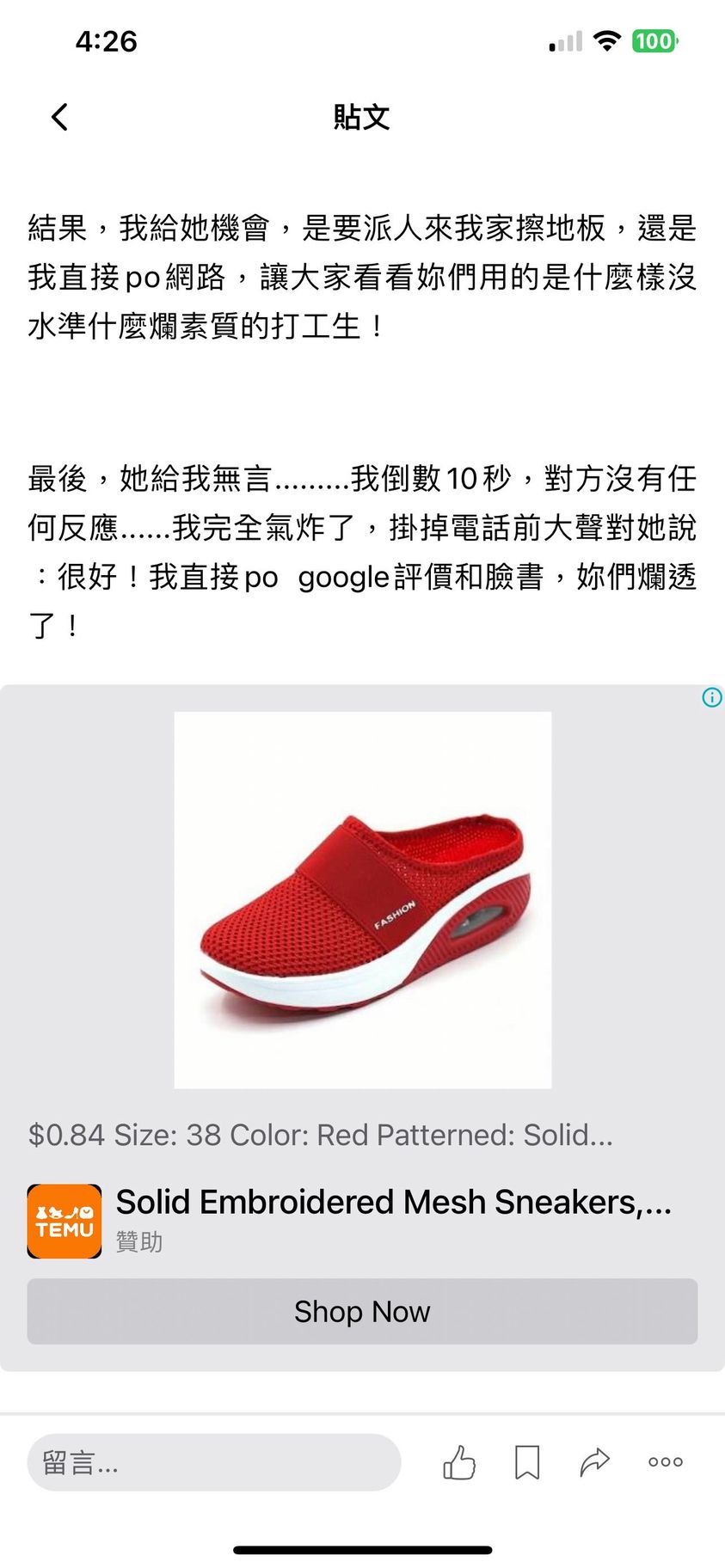Open the more options menu
Image resolution: width=725 pixels, height=1568 pixels.
tap(665, 1461)
